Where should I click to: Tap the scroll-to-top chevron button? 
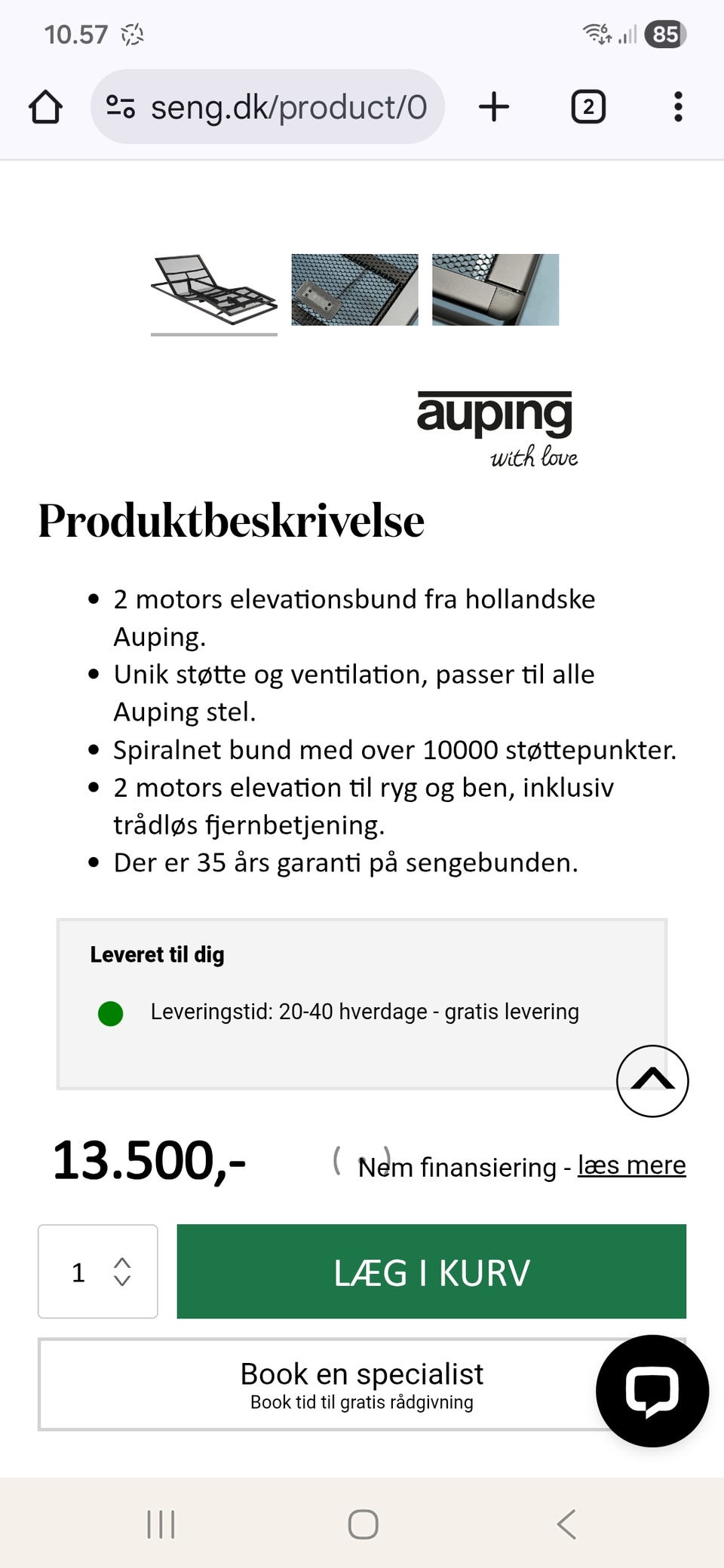click(x=652, y=1081)
